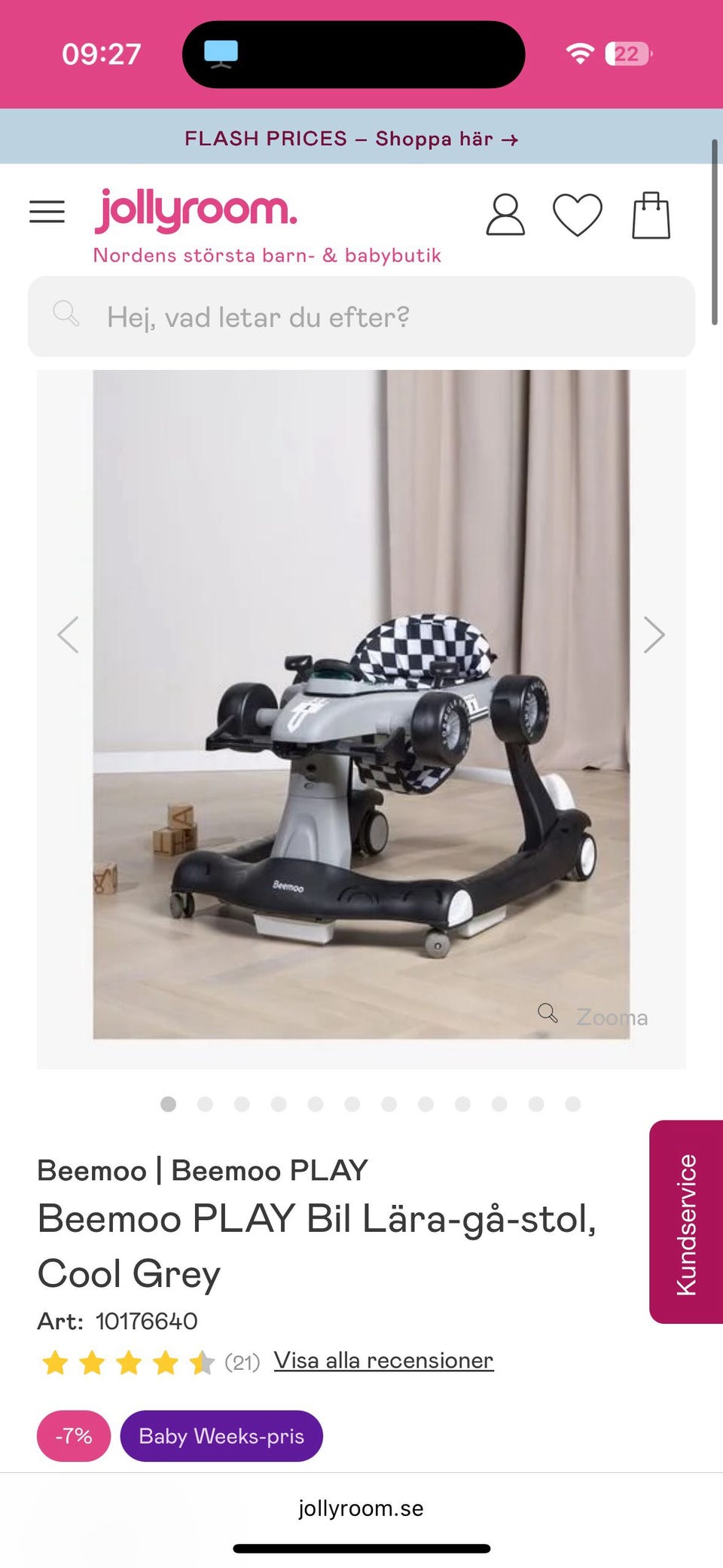Tap the Baby Weeks-pris badge
The image size is (723, 1568).
[221, 1436]
